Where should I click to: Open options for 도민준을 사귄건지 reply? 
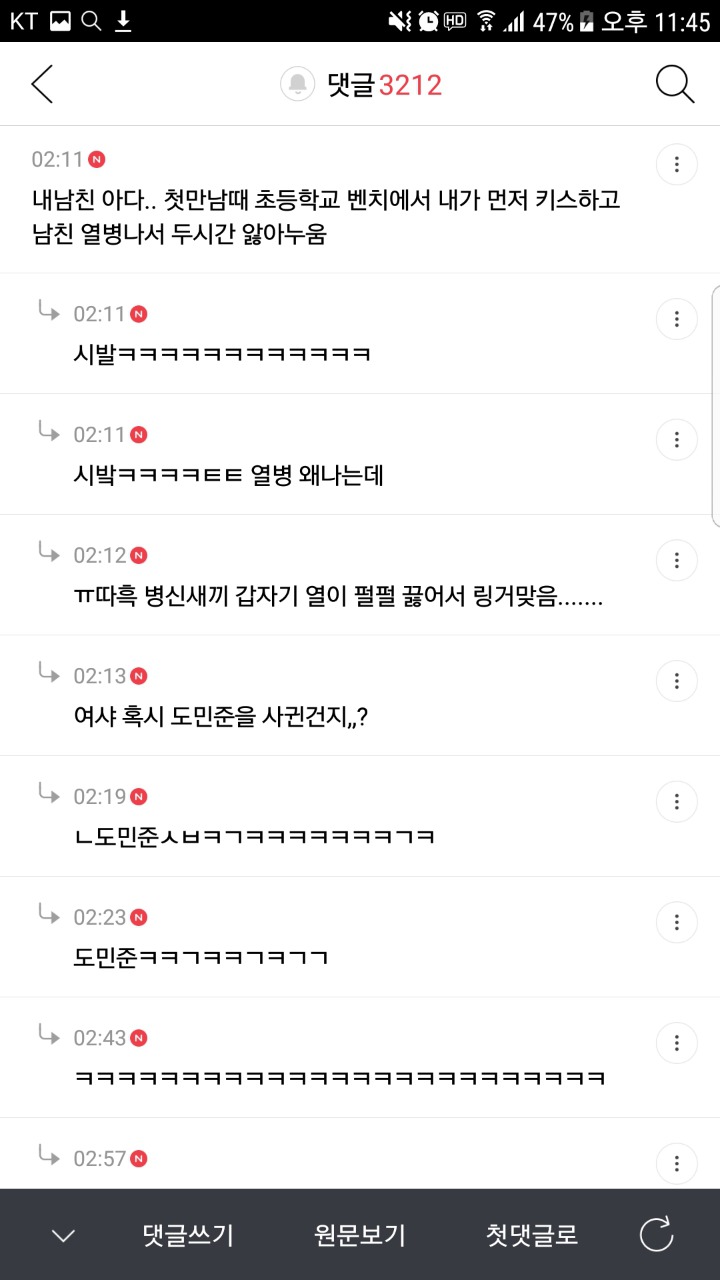click(x=677, y=681)
